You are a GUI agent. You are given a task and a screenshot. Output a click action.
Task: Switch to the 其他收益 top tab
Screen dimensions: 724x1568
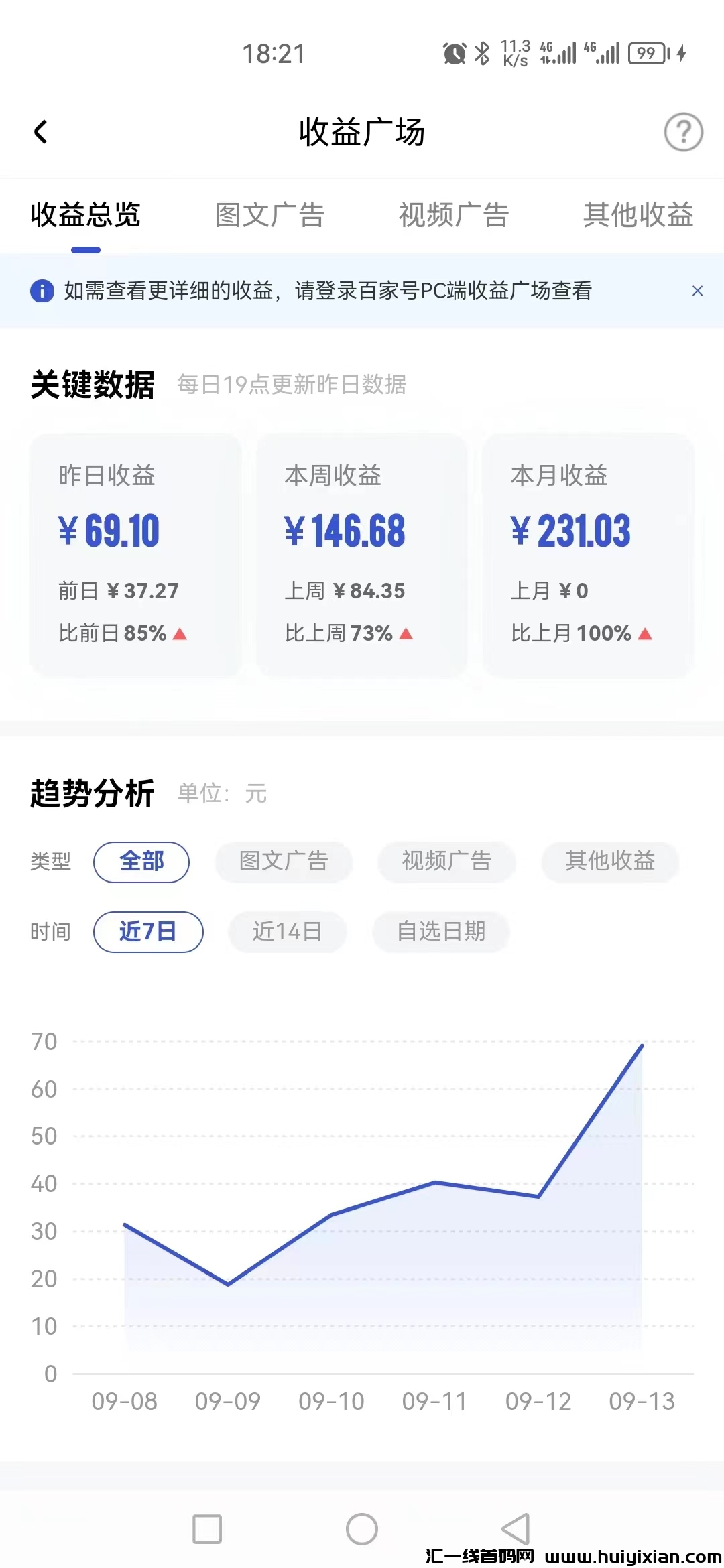(x=638, y=215)
